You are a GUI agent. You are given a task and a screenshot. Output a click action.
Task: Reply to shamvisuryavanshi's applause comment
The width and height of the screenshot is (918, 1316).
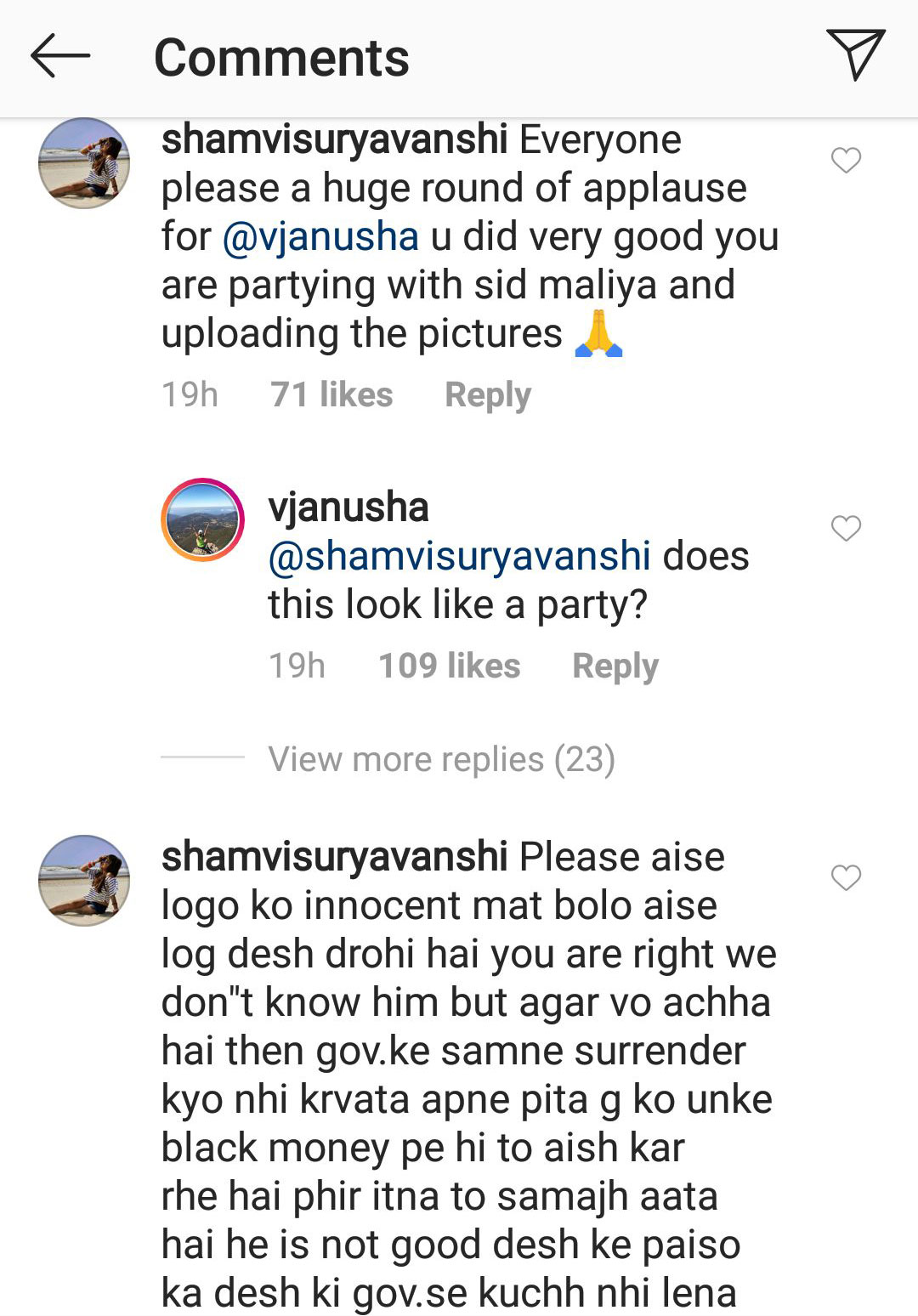[487, 395]
